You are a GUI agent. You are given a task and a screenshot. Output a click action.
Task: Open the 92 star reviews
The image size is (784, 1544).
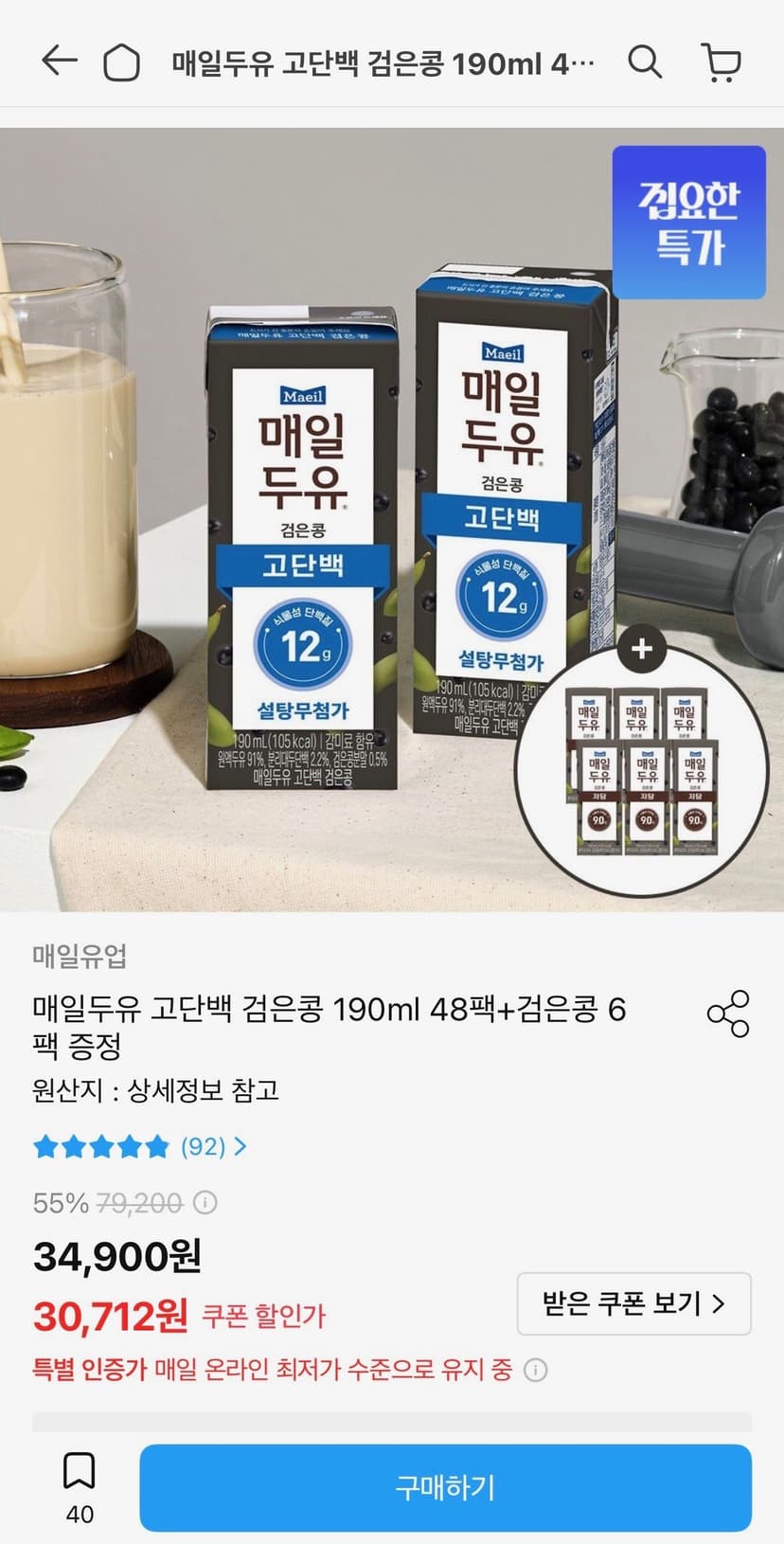[x=140, y=1146]
